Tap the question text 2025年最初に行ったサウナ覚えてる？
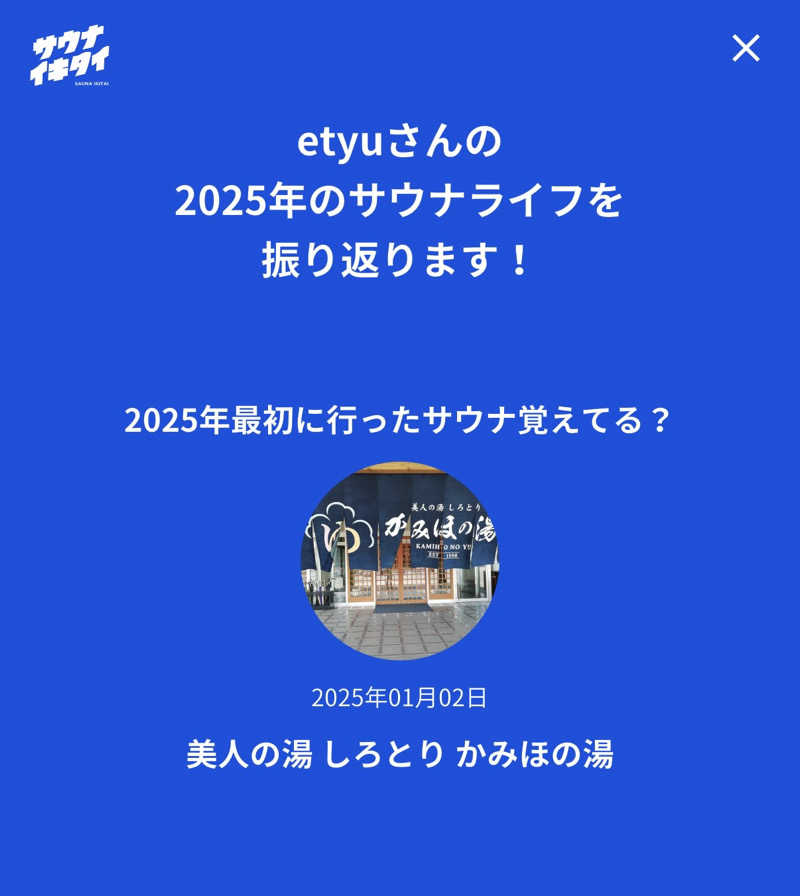 [x=400, y=419]
